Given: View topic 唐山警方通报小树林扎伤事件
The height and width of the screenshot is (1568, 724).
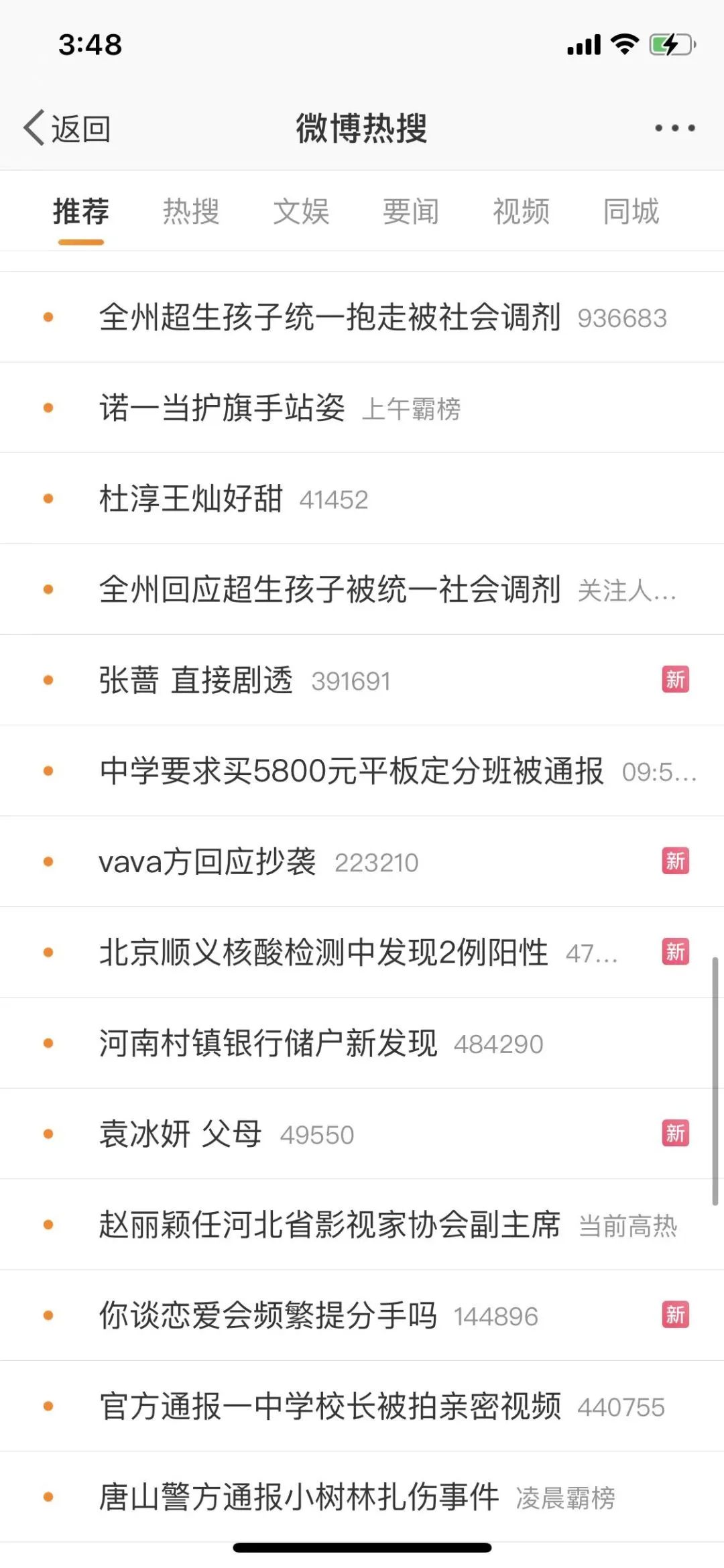Looking at the screenshot, I should [x=299, y=1497].
